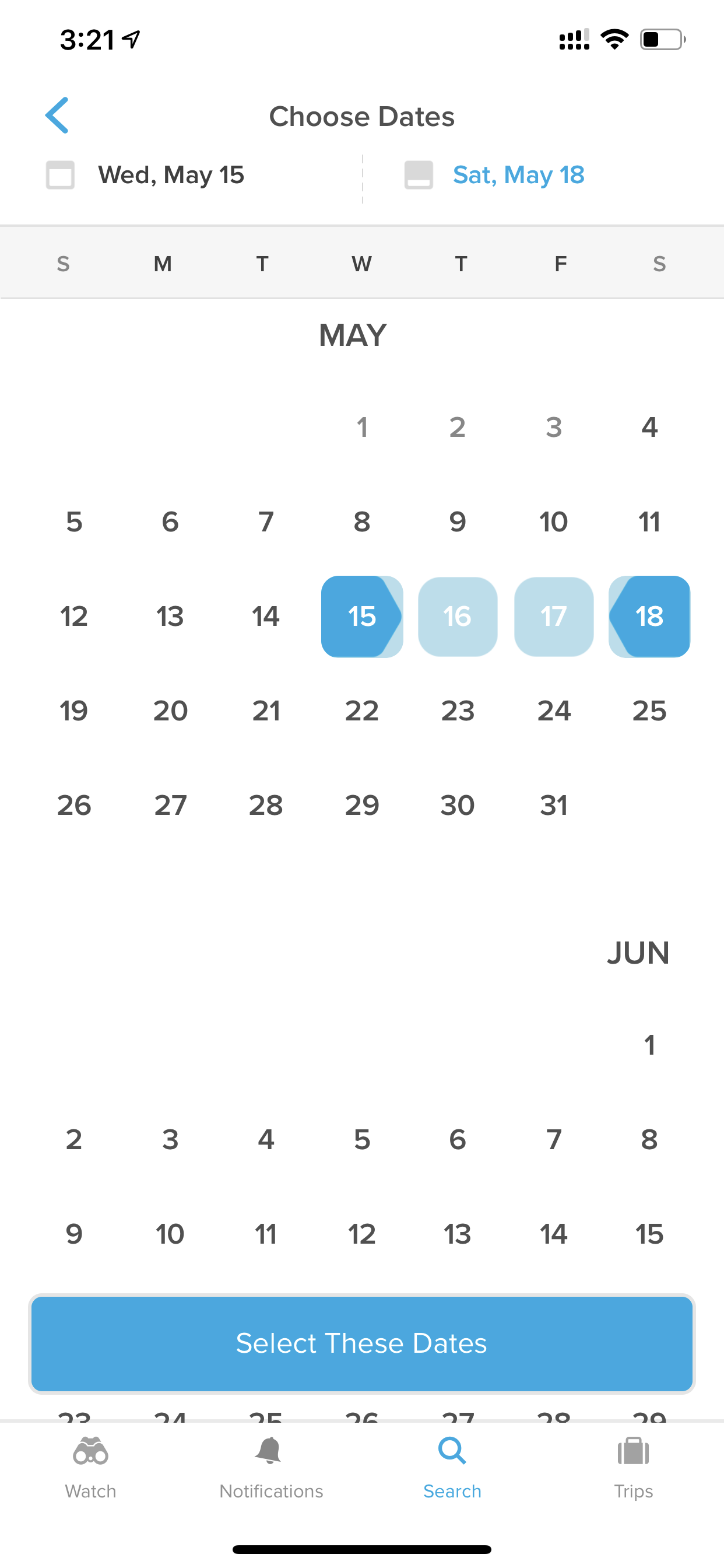Screen dimensions: 724x1568
Task: Confirm with Select These Dates button
Action: coord(362,1343)
